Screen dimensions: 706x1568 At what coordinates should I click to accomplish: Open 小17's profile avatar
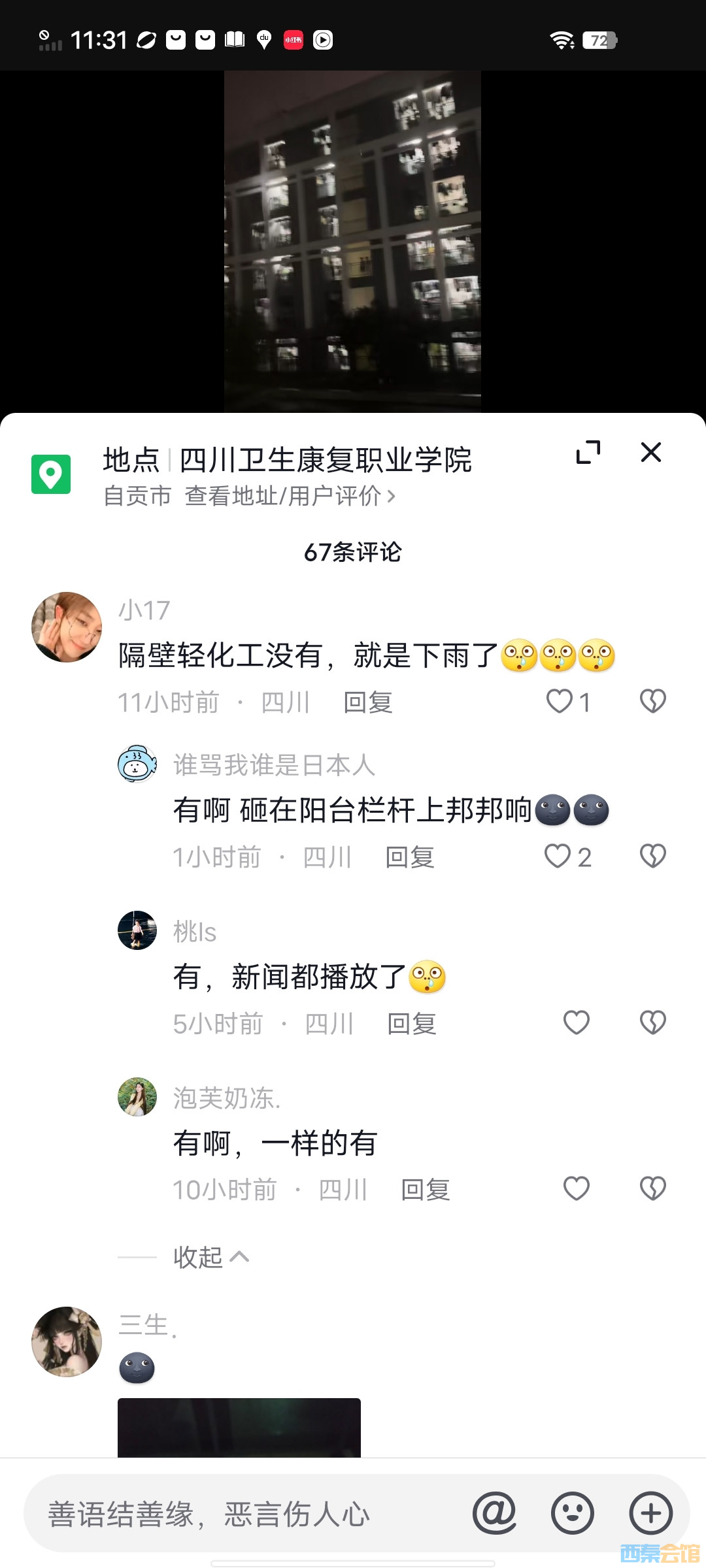[x=67, y=627]
